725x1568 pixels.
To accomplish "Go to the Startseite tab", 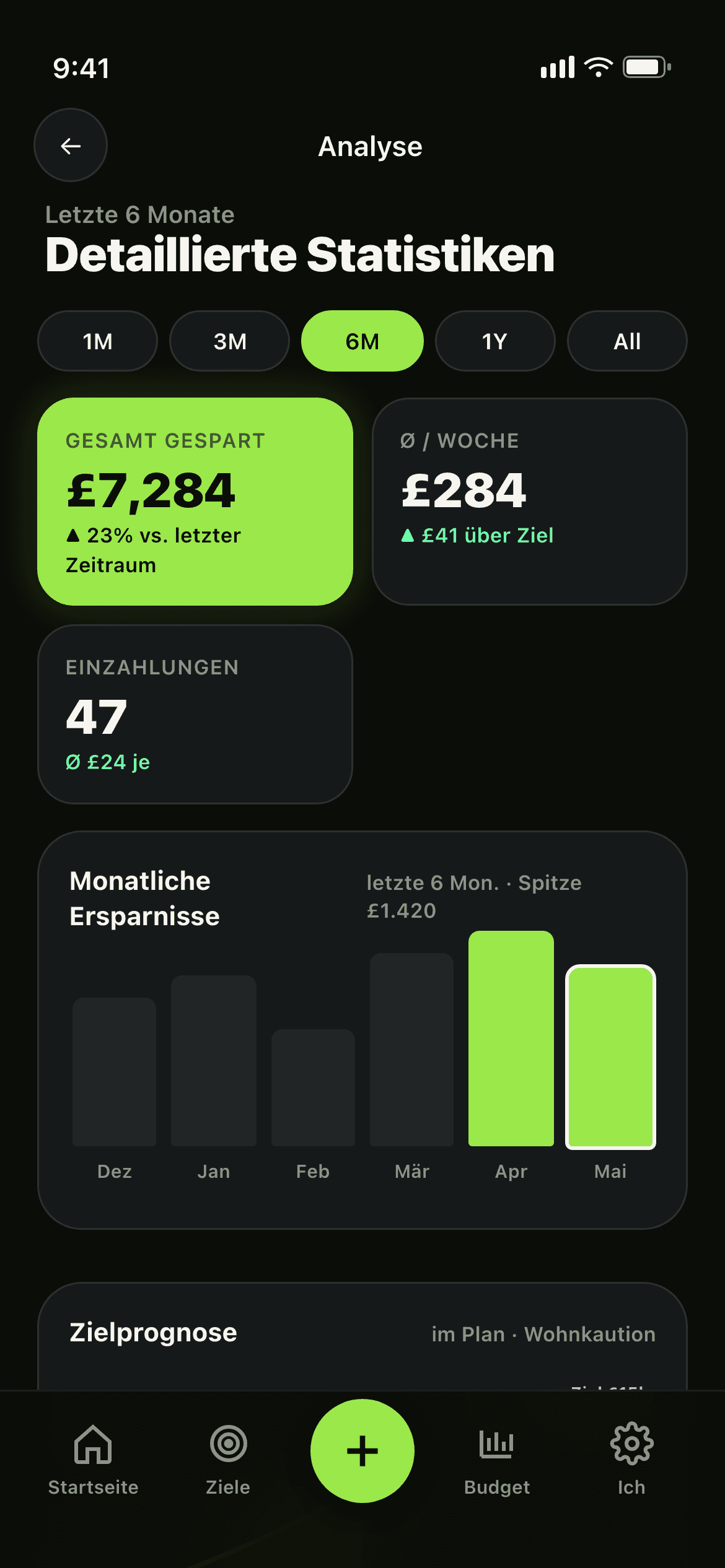I will (93, 1460).
